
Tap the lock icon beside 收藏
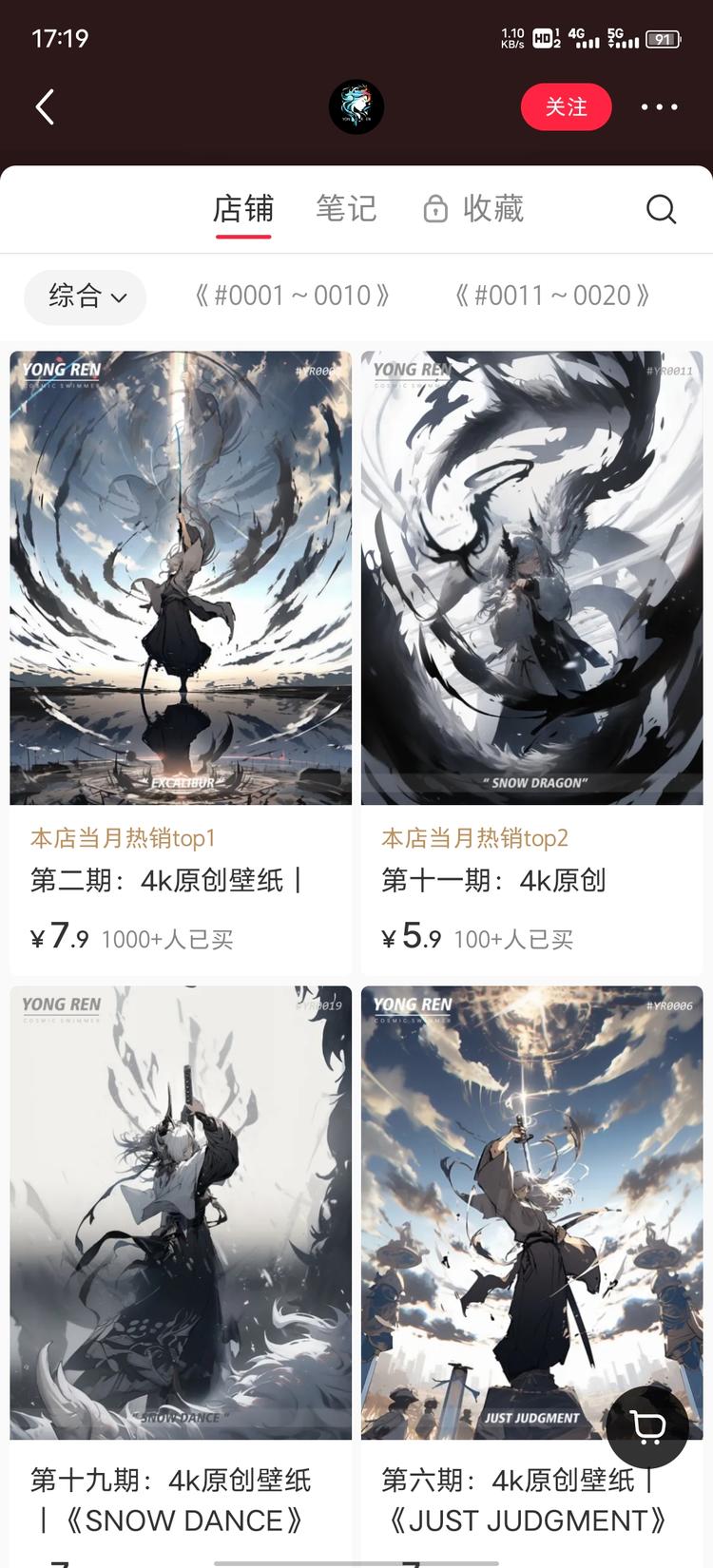[436, 209]
